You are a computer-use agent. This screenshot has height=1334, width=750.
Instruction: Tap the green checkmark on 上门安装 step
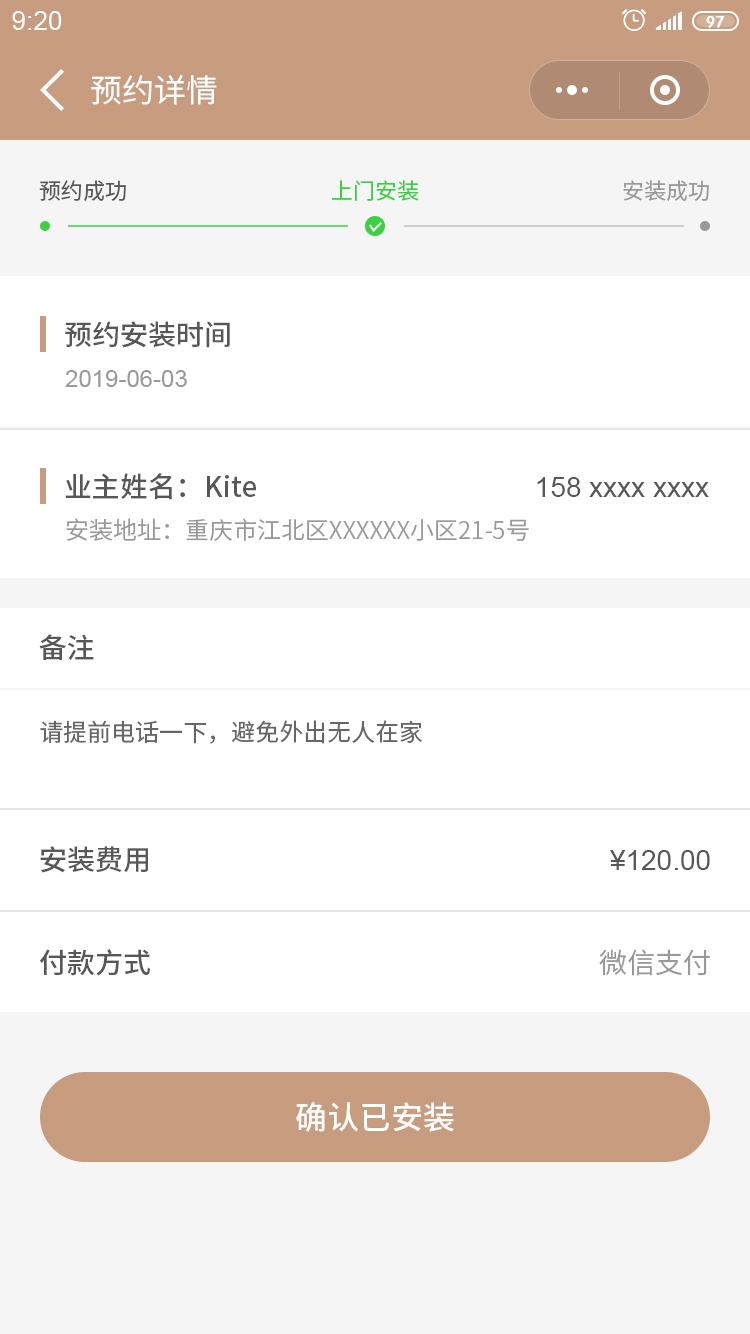[375, 226]
